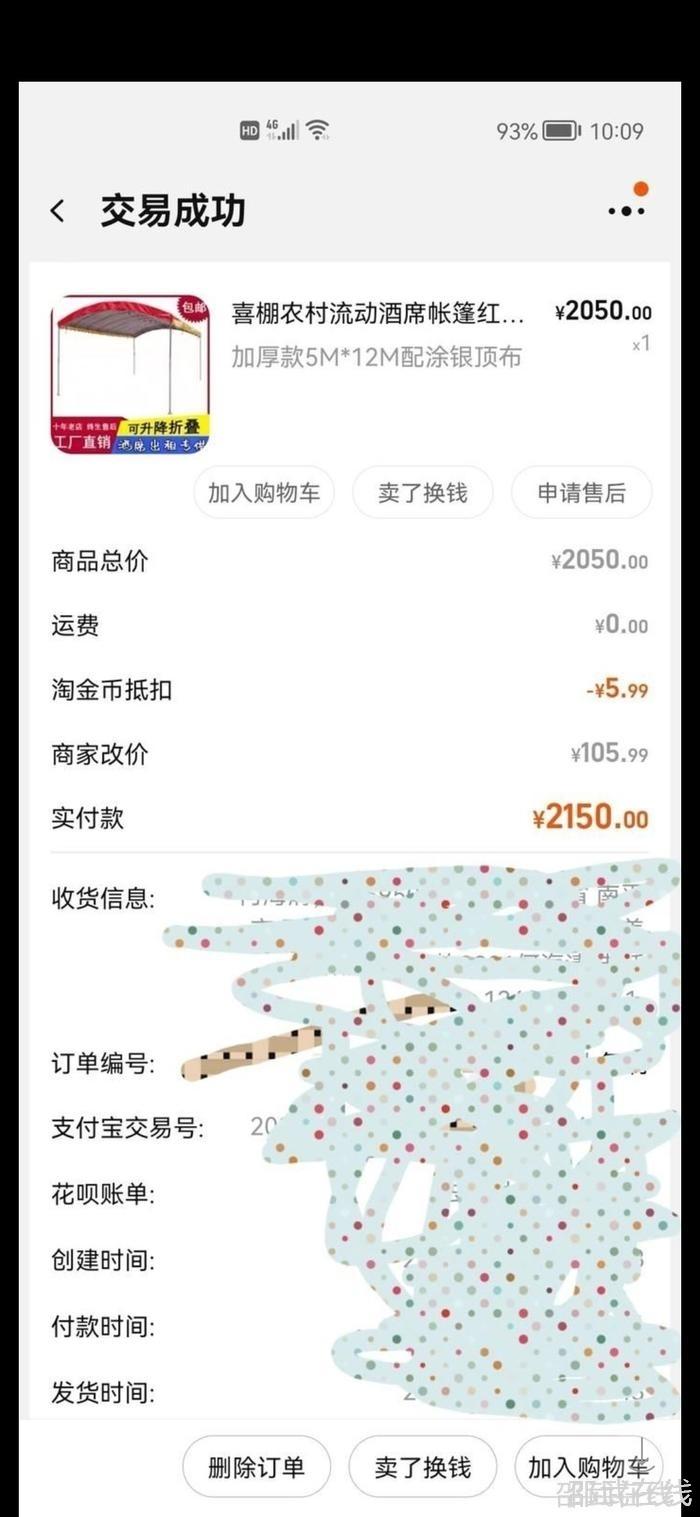Viewport: 700px width, 1517px height.
Task: Tap 卖了换钱 in the bottom bar
Action: coord(422,1467)
